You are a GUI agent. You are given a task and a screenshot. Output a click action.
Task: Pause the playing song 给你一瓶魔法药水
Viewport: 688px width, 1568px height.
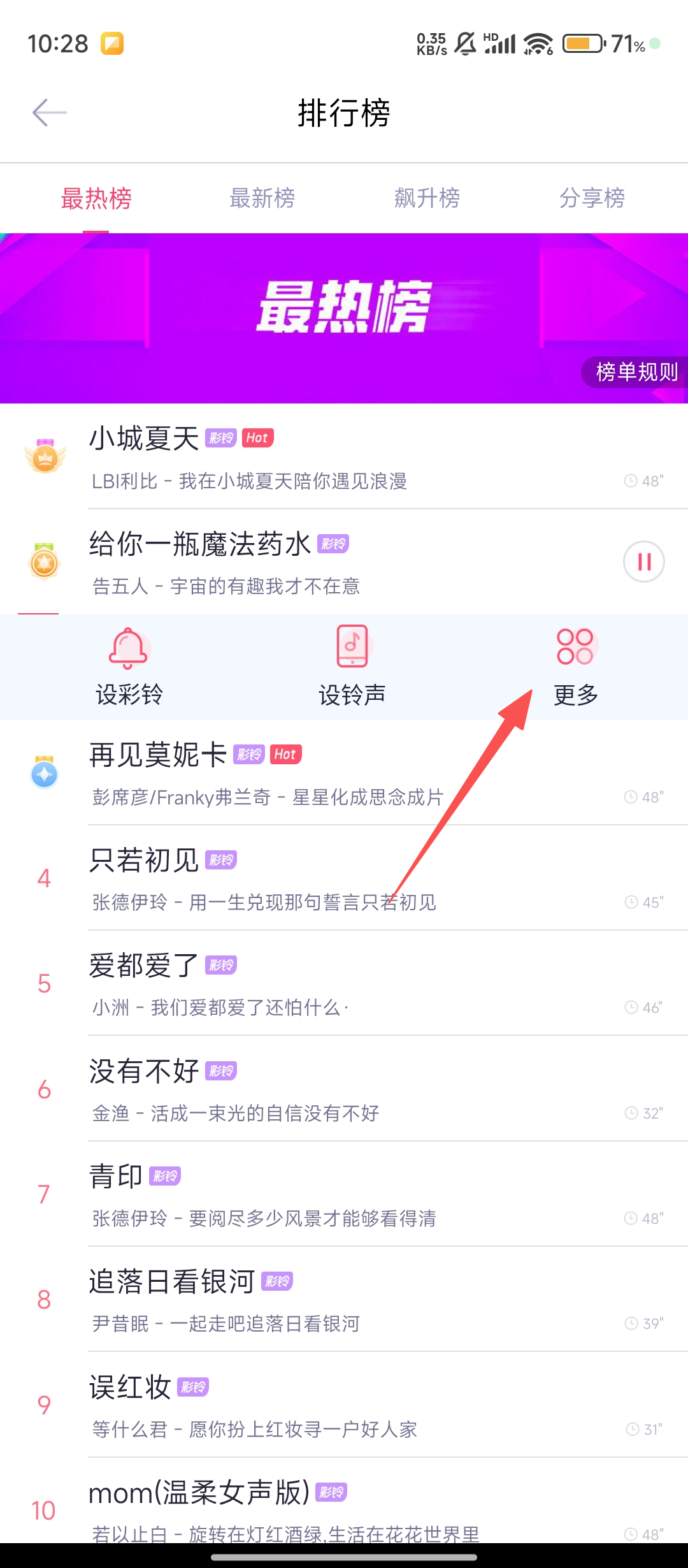coord(643,562)
